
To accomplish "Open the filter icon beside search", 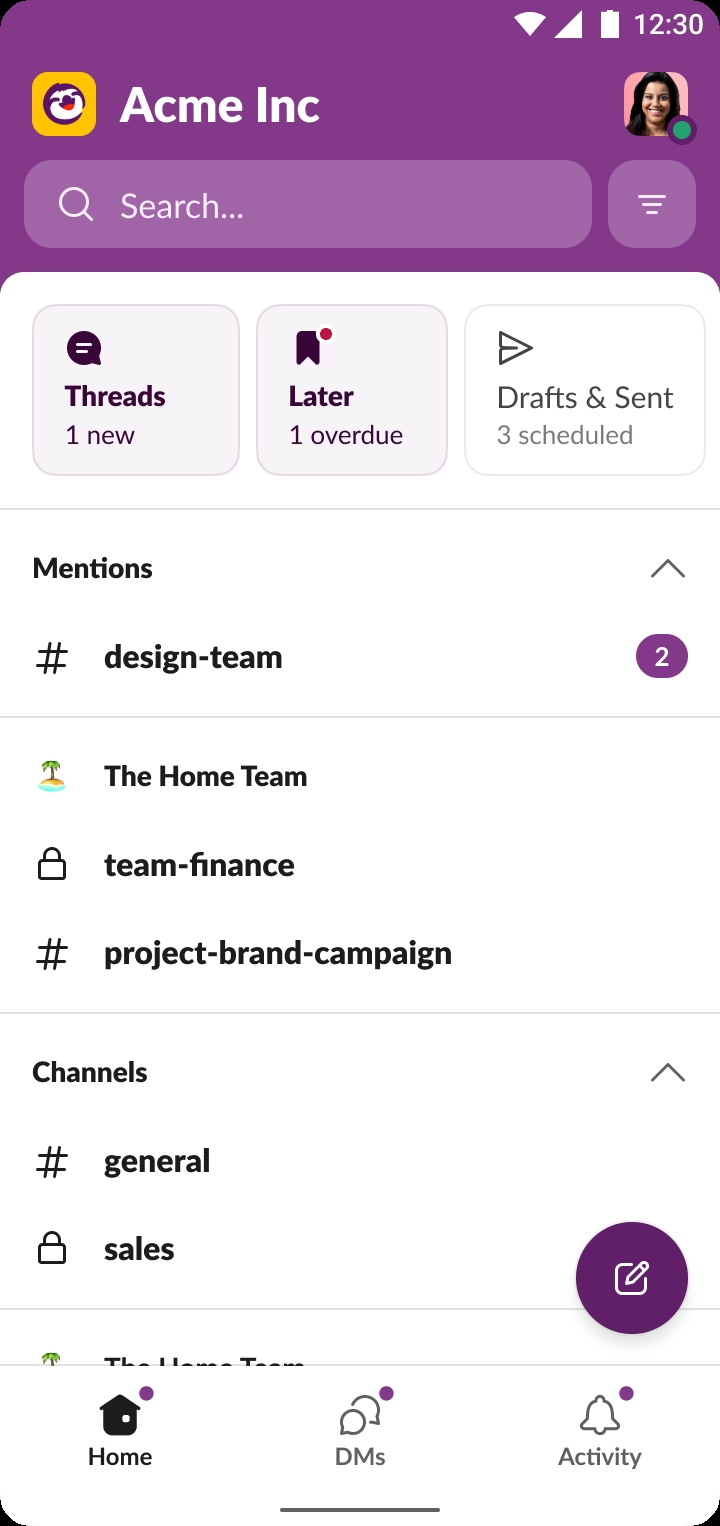I will coord(651,204).
